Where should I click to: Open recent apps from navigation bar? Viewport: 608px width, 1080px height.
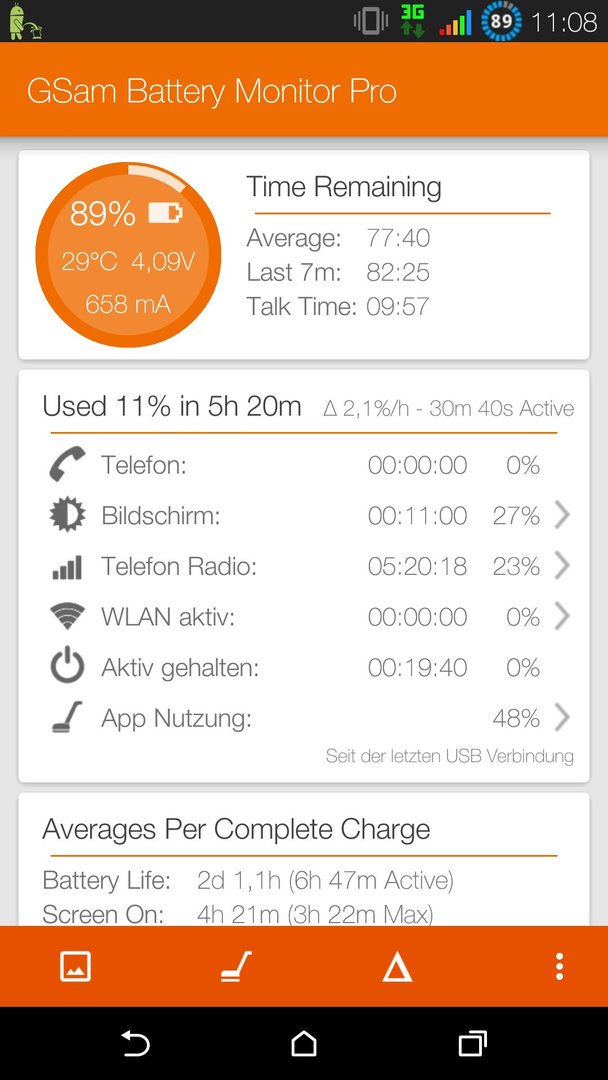click(x=472, y=1043)
